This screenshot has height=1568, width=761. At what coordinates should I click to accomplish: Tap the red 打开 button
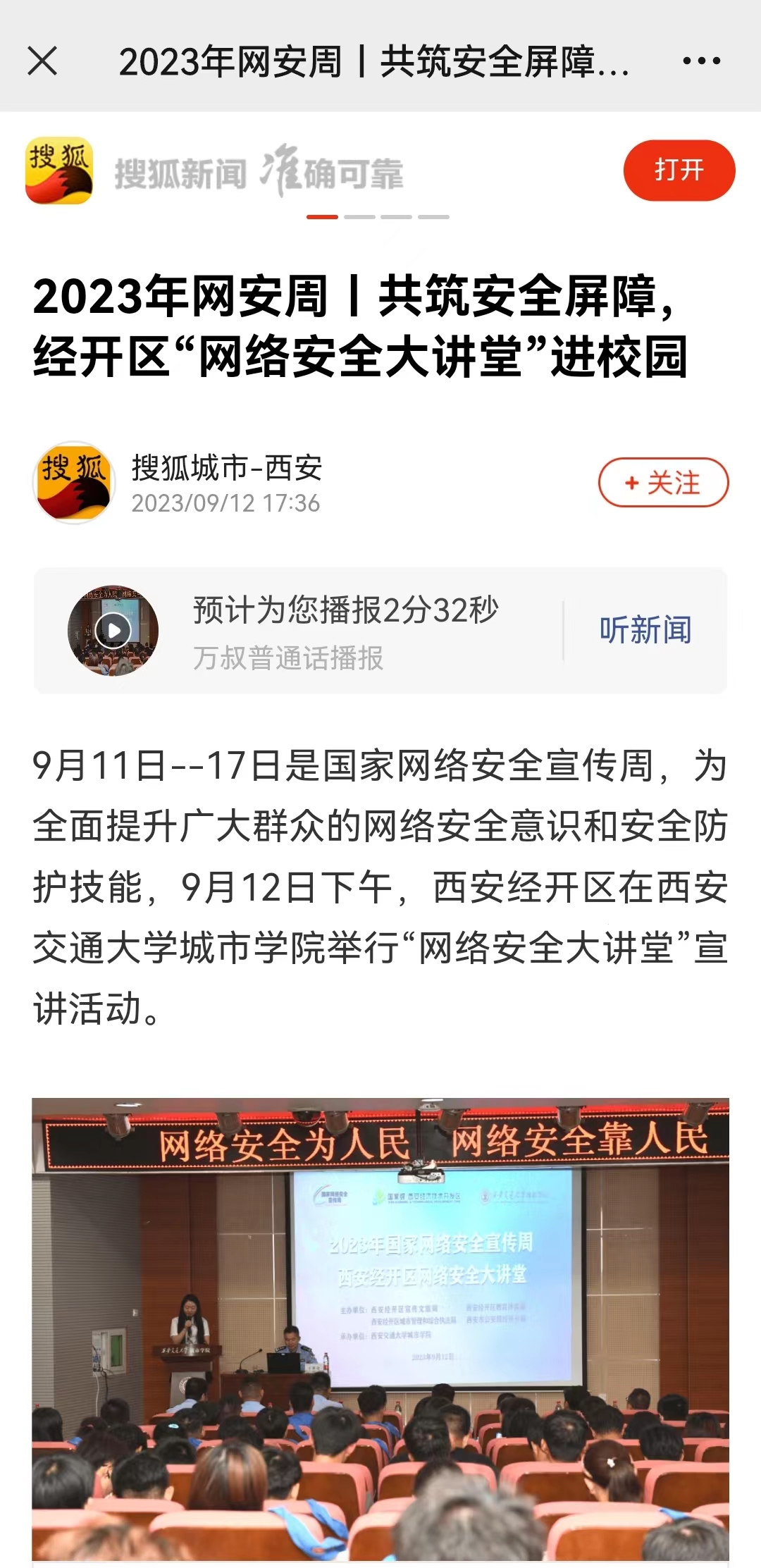[x=679, y=171]
